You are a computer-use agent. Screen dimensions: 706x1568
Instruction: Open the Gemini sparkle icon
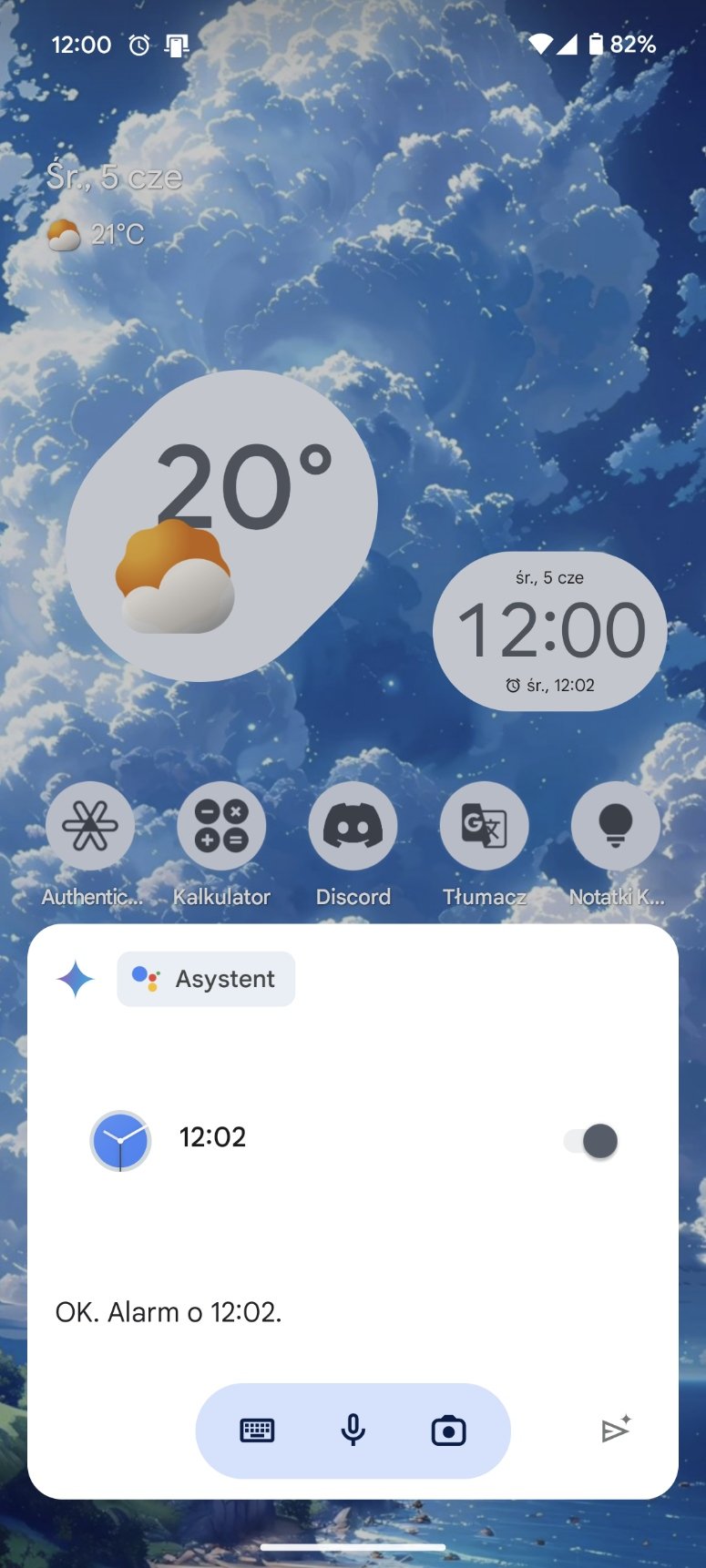coord(76,979)
